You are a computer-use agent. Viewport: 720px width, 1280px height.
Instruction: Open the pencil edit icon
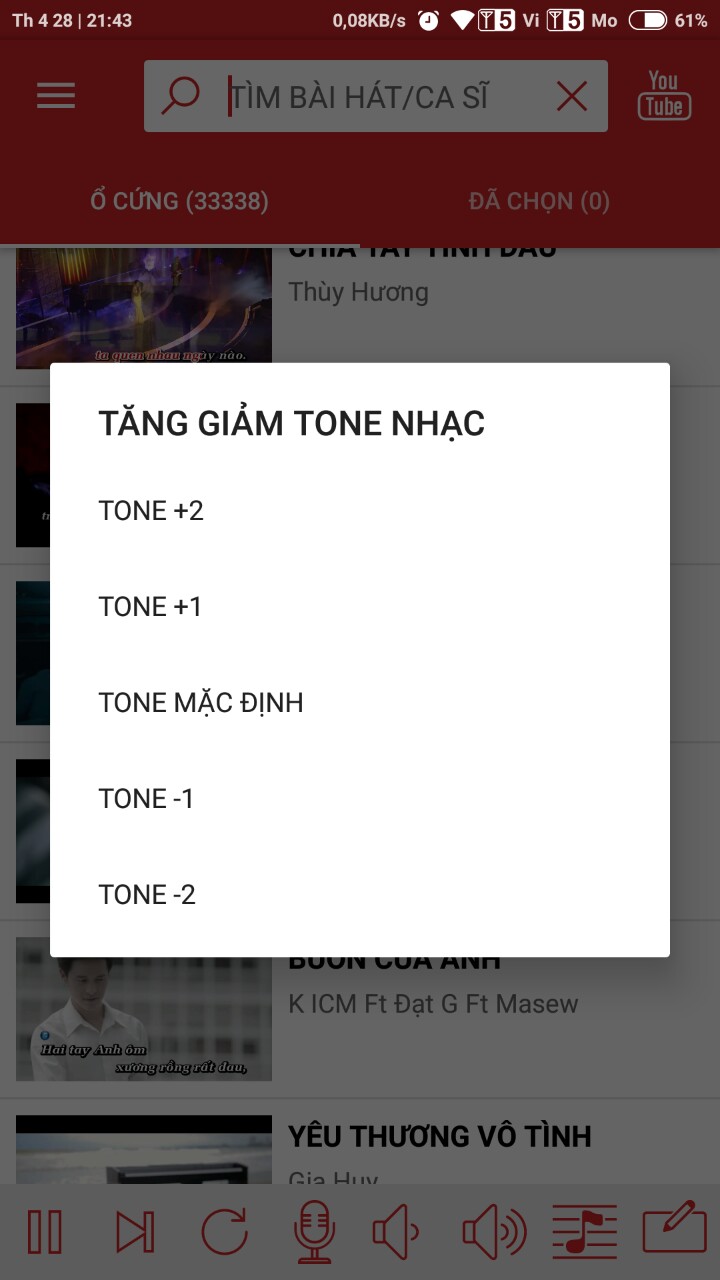[674, 1232]
